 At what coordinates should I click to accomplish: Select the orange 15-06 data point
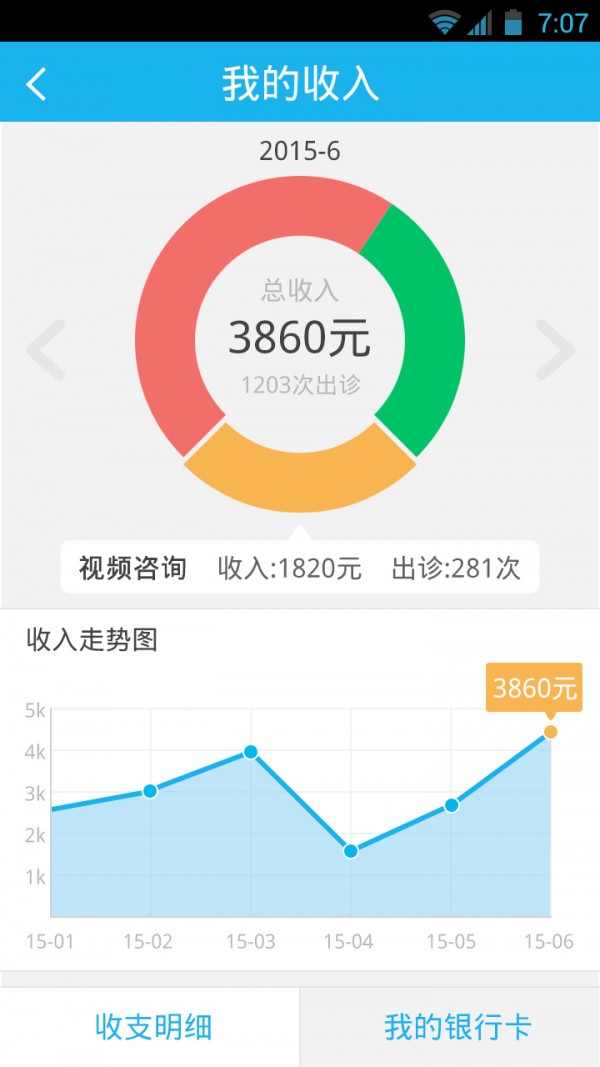tap(550, 732)
